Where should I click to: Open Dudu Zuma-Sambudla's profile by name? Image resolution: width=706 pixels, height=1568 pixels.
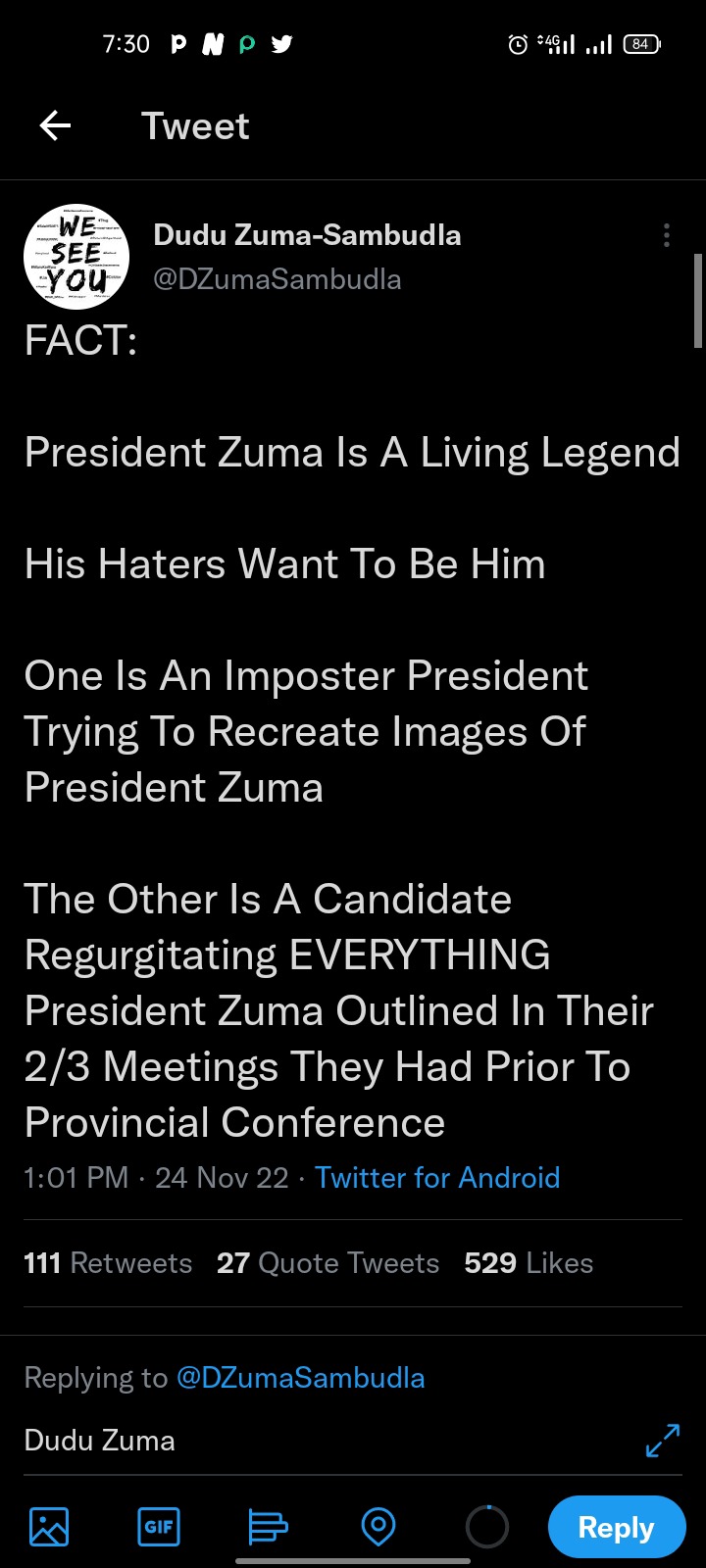[307, 235]
